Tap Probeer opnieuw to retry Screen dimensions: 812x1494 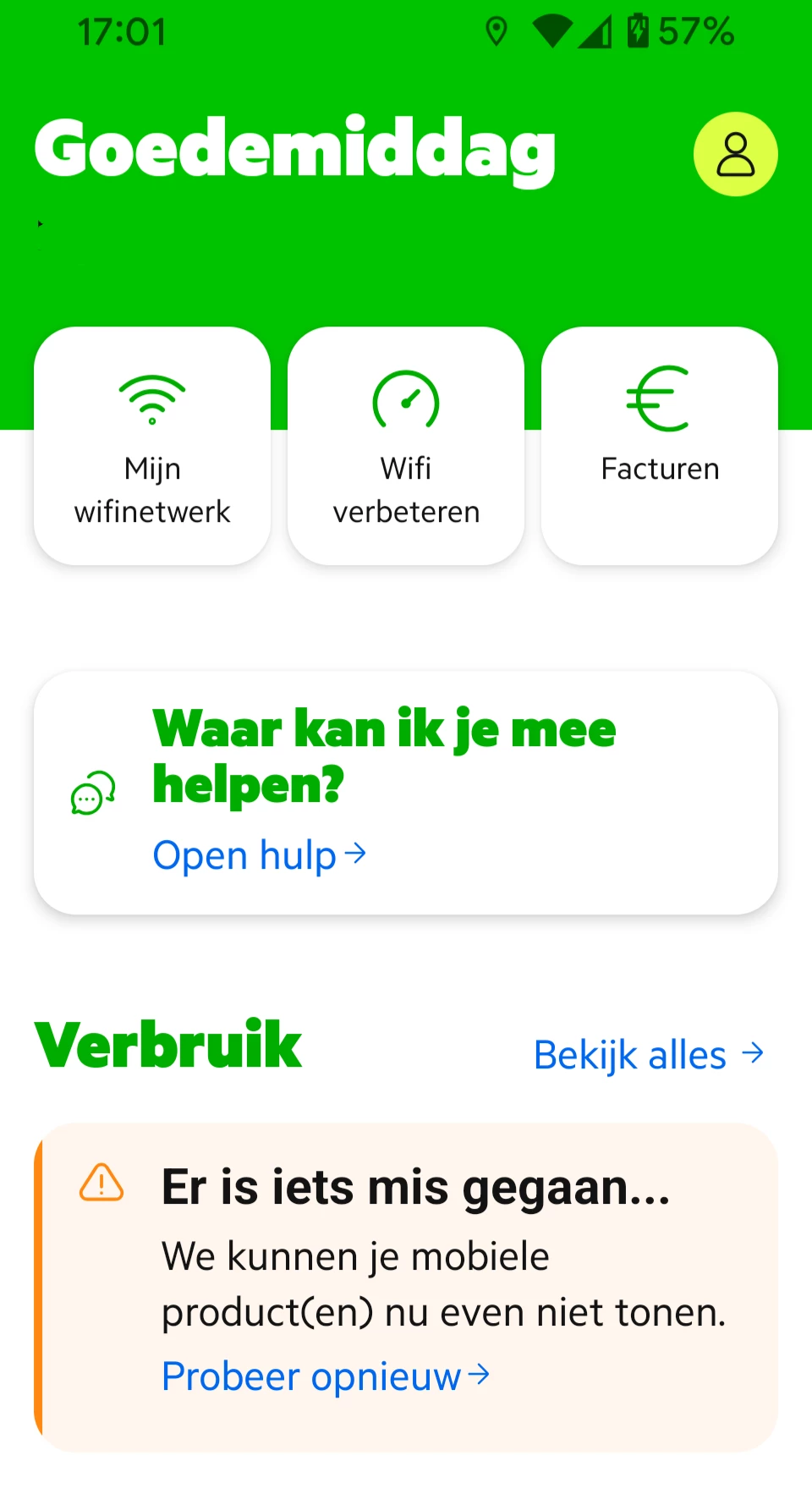click(325, 1376)
